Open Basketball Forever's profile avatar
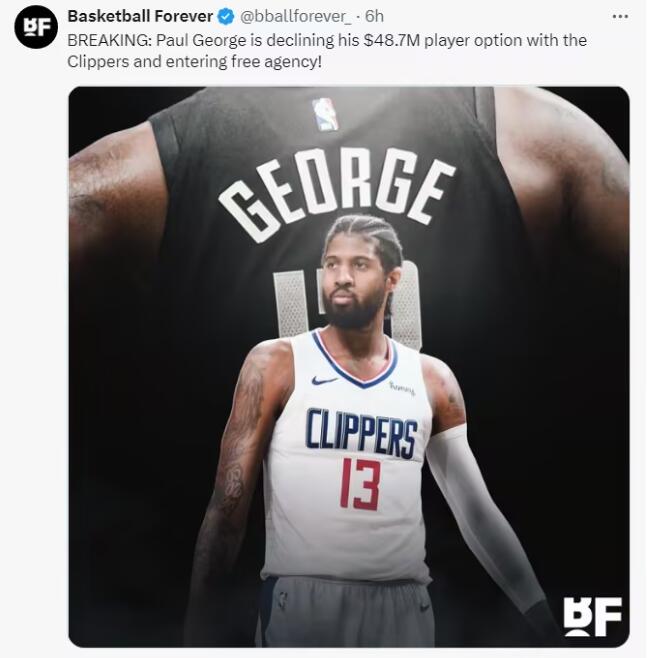This screenshot has height=658, width=649. click(35, 27)
